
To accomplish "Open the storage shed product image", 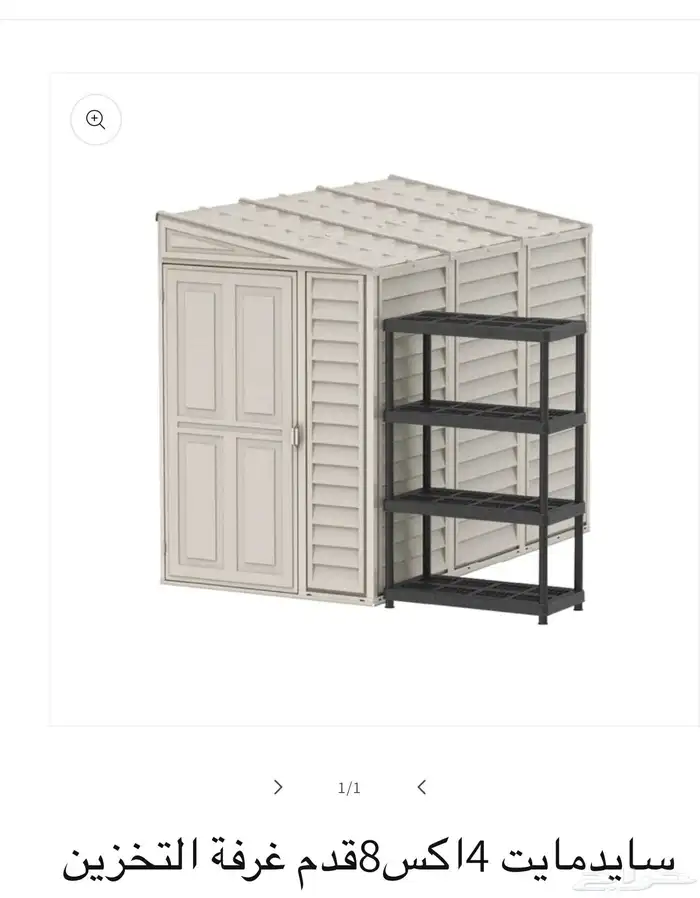I will [372, 399].
